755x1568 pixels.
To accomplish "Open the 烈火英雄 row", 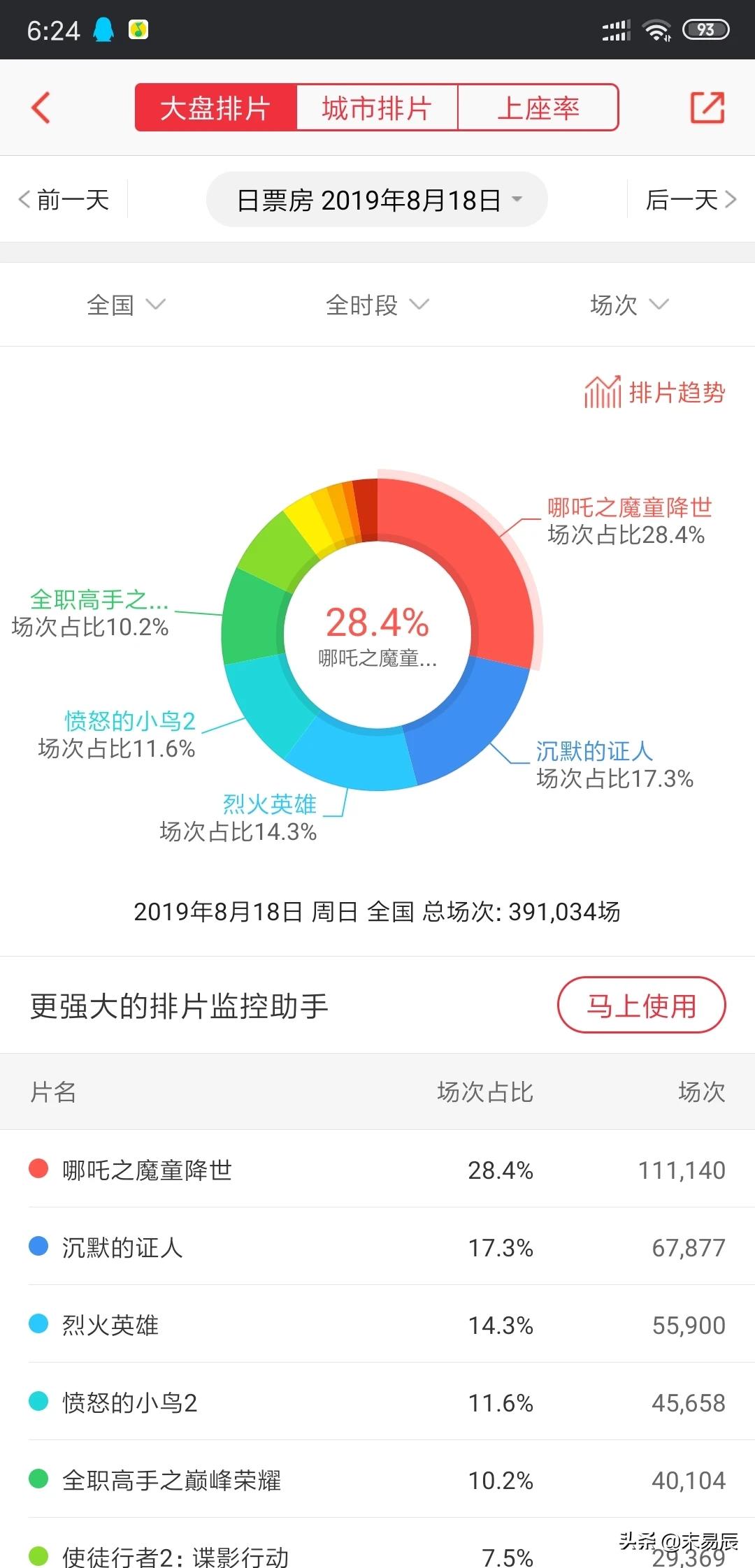I will [x=377, y=1324].
